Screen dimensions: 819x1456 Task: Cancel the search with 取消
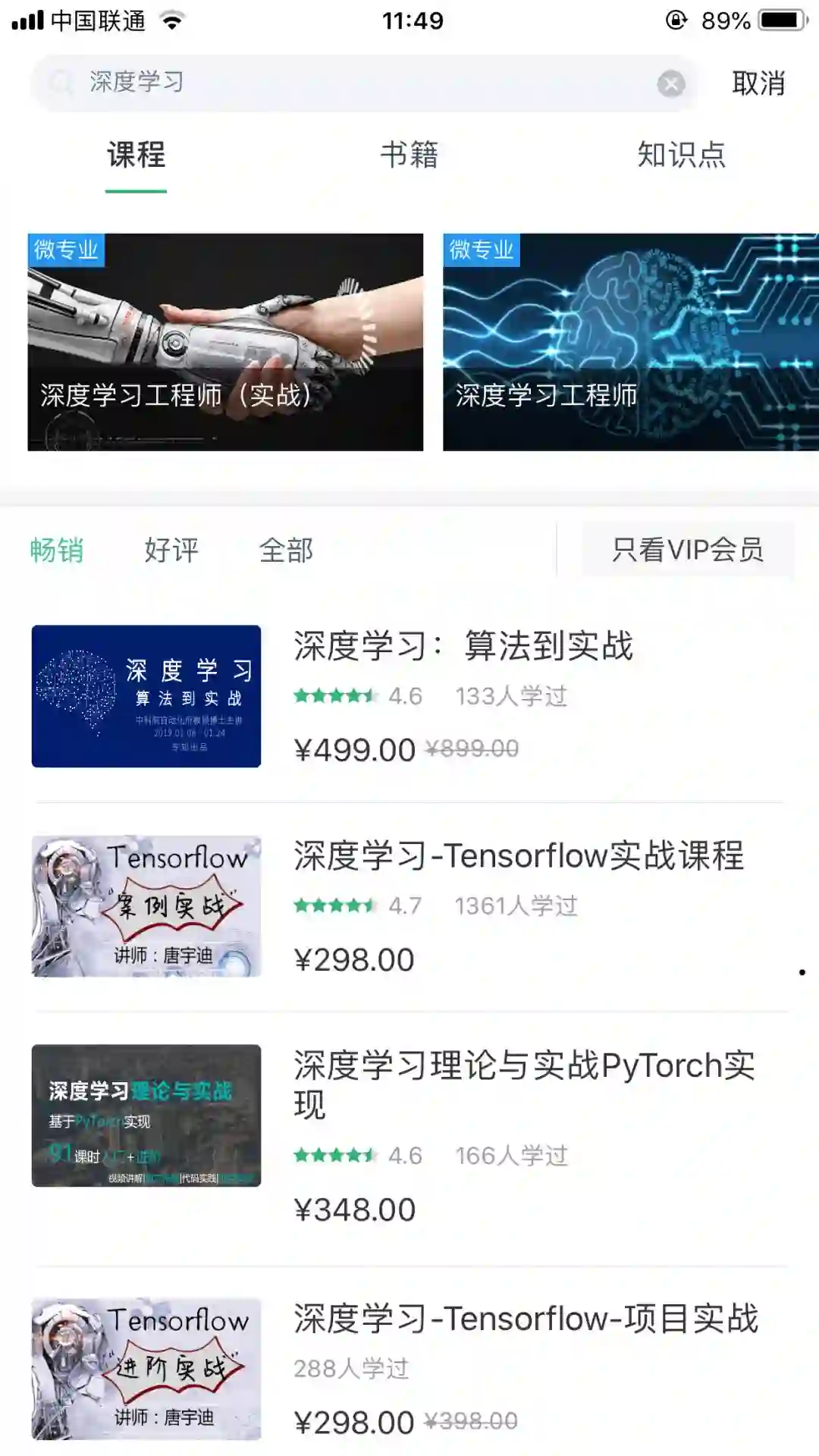point(758,83)
